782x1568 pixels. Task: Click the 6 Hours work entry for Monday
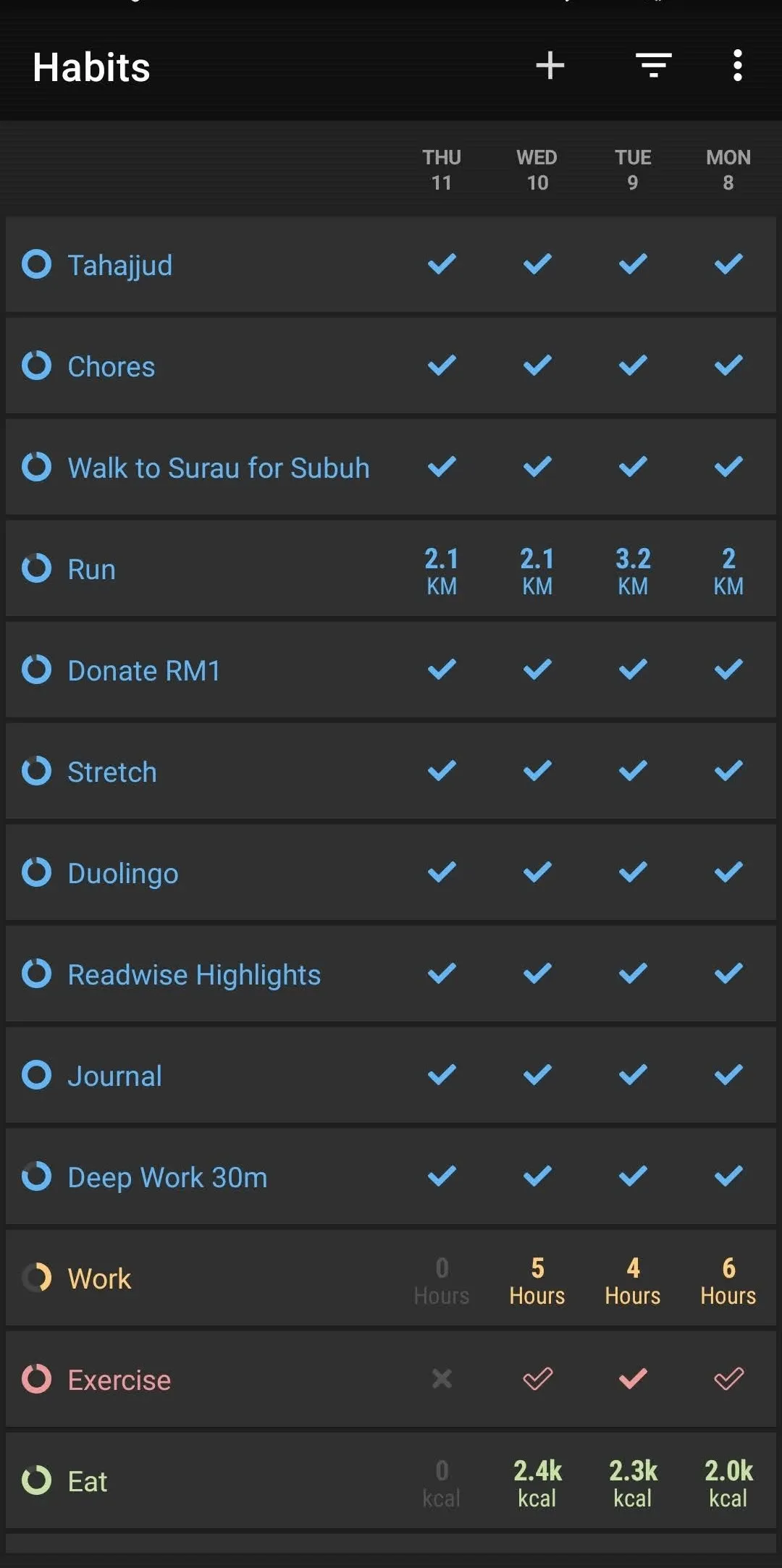point(727,1278)
